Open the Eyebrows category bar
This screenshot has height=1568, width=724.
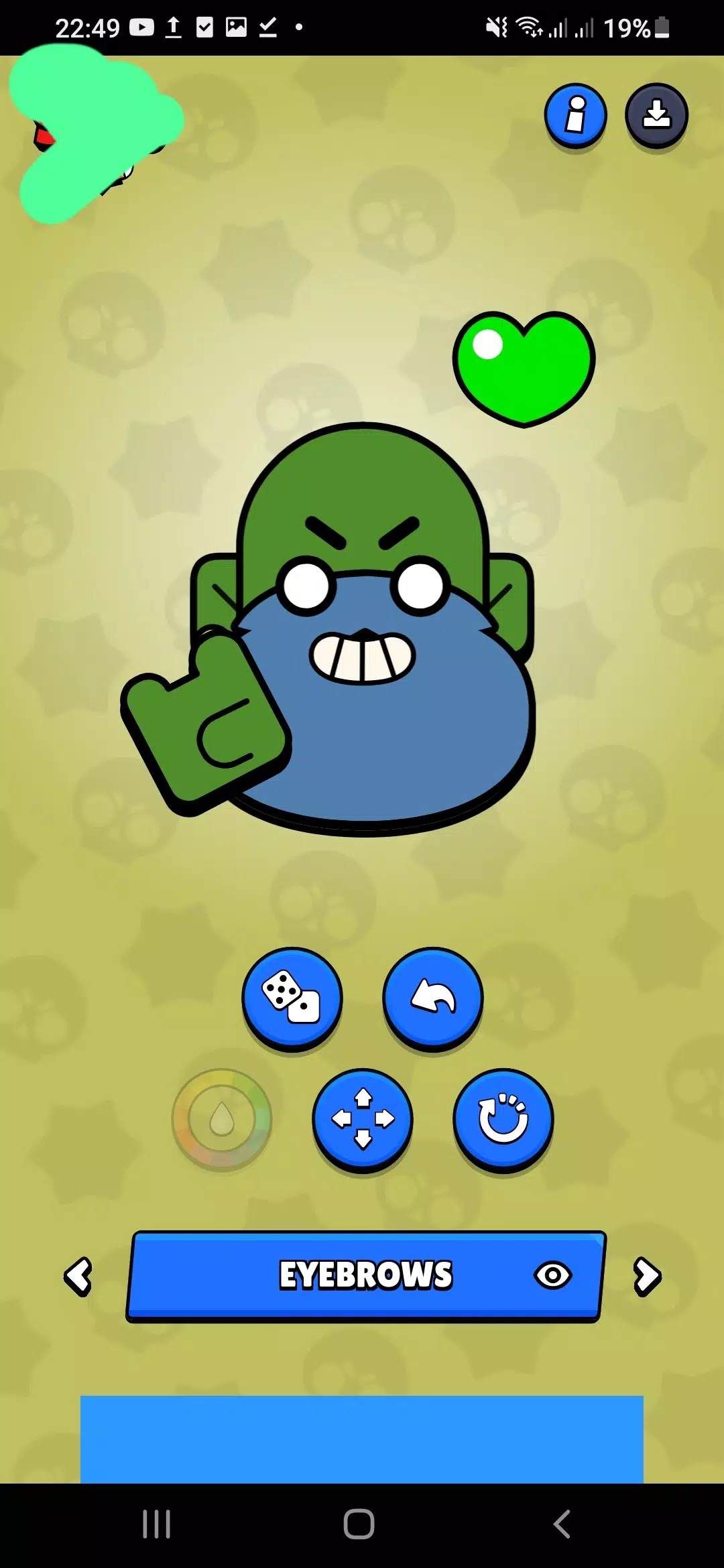pyautogui.click(x=366, y=1276)
